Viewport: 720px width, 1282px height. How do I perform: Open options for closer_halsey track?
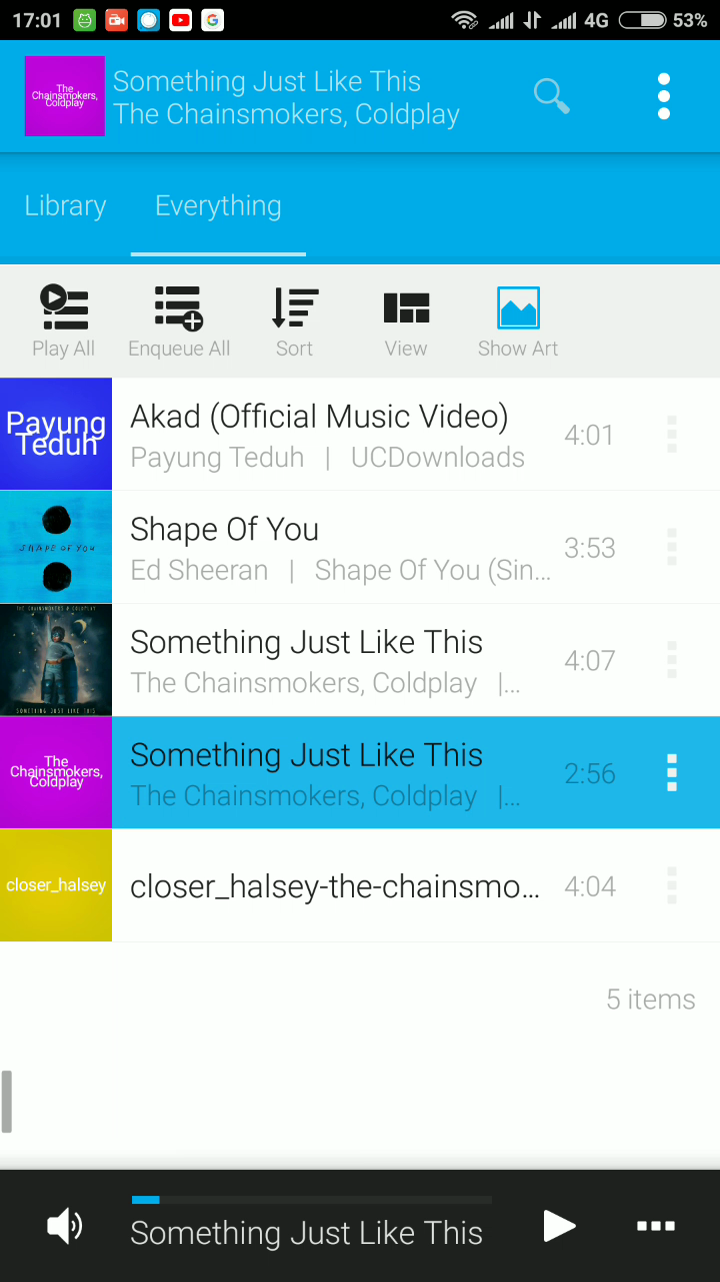point(672,886)
